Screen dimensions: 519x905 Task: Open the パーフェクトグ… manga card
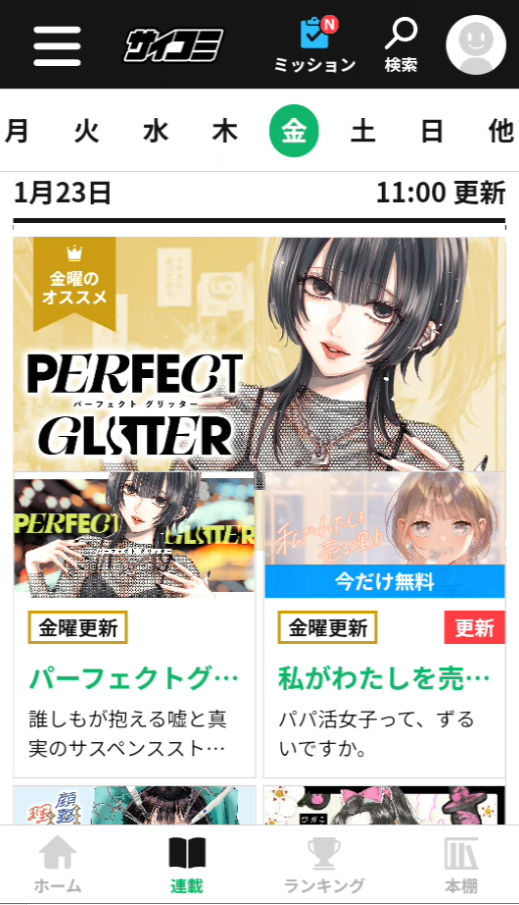click(135, 625)
